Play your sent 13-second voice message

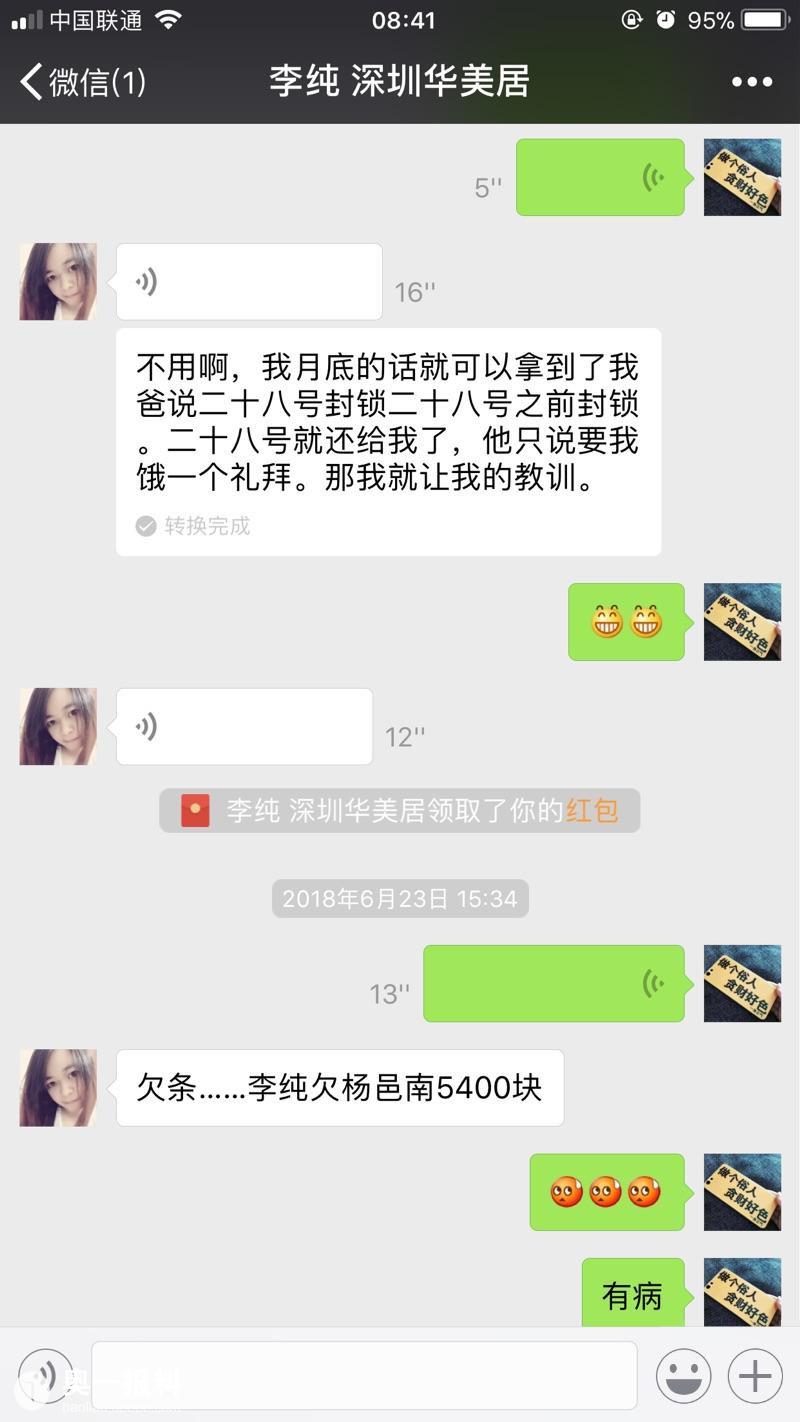(554, 984)
